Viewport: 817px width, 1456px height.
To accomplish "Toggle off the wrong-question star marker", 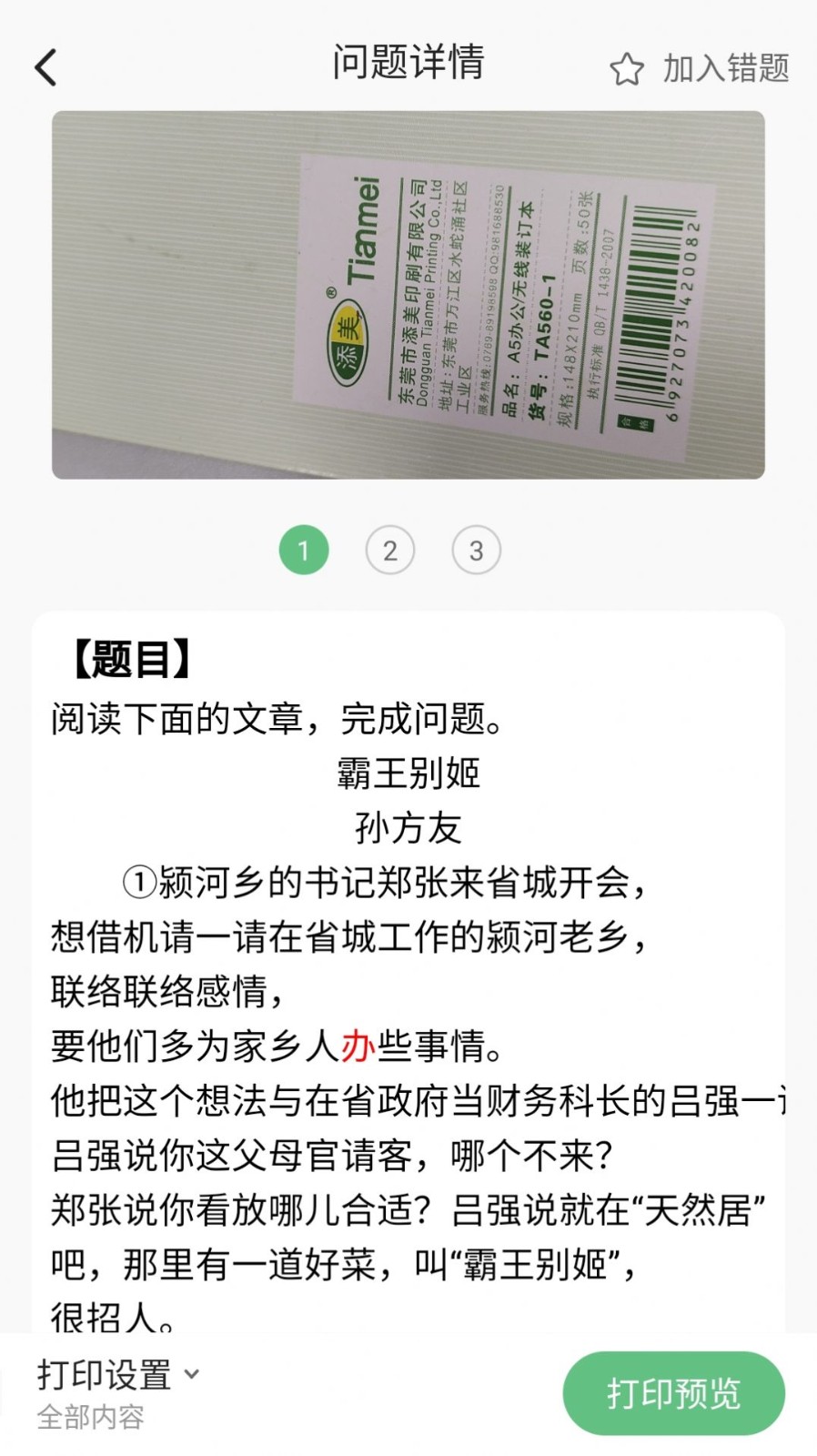I will [629, 67].
